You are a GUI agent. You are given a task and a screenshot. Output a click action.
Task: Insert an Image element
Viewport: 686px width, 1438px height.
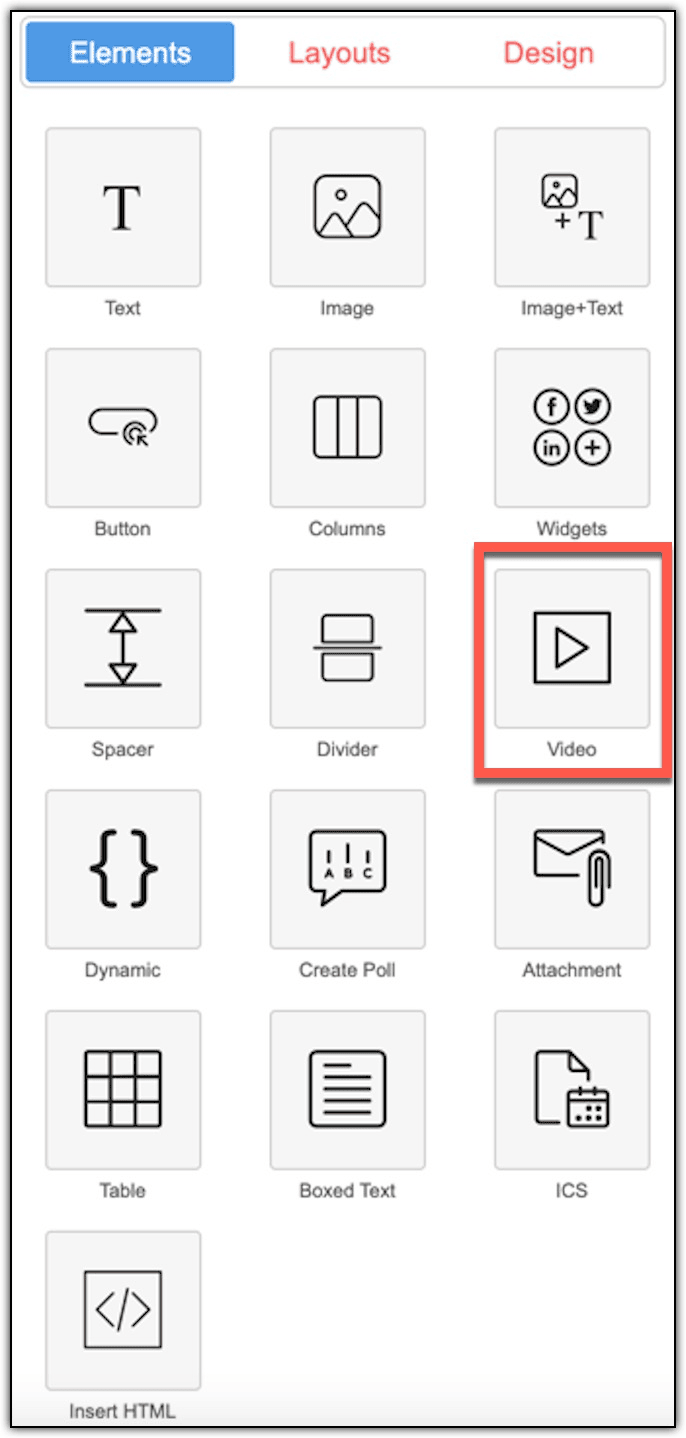tap(347, 207)
